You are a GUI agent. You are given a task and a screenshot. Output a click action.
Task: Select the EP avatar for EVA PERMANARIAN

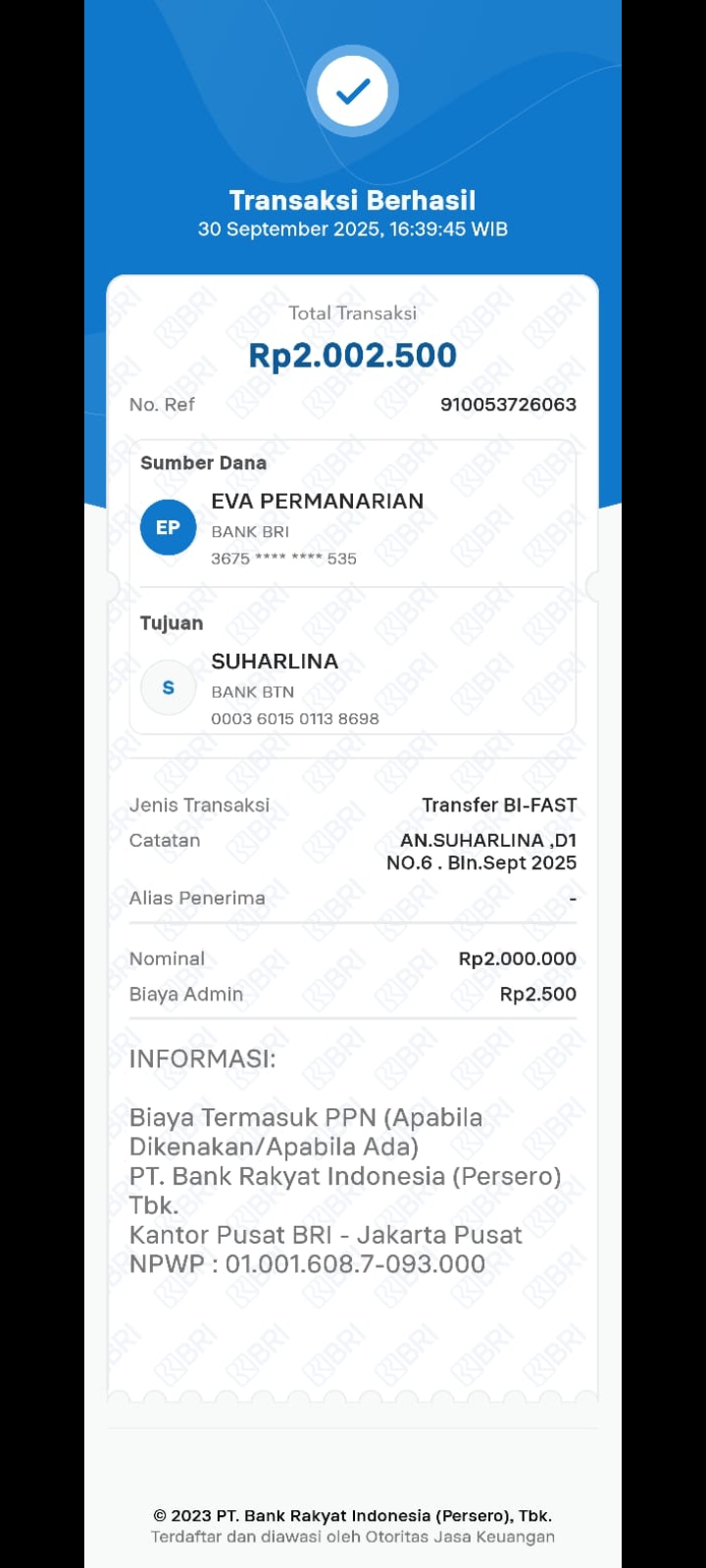tap(168, 527)
